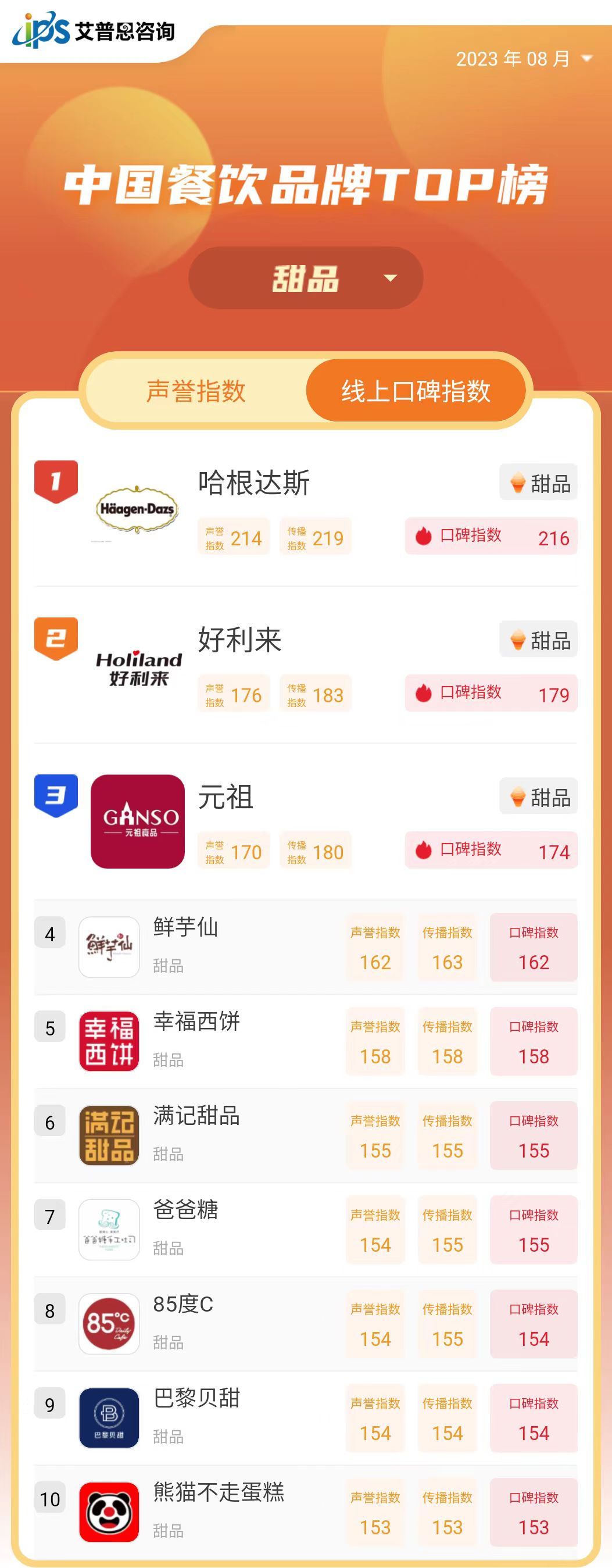Open the 2023年08月 date dropdown
The image size is (612, 1568).
tap(524, 59)
